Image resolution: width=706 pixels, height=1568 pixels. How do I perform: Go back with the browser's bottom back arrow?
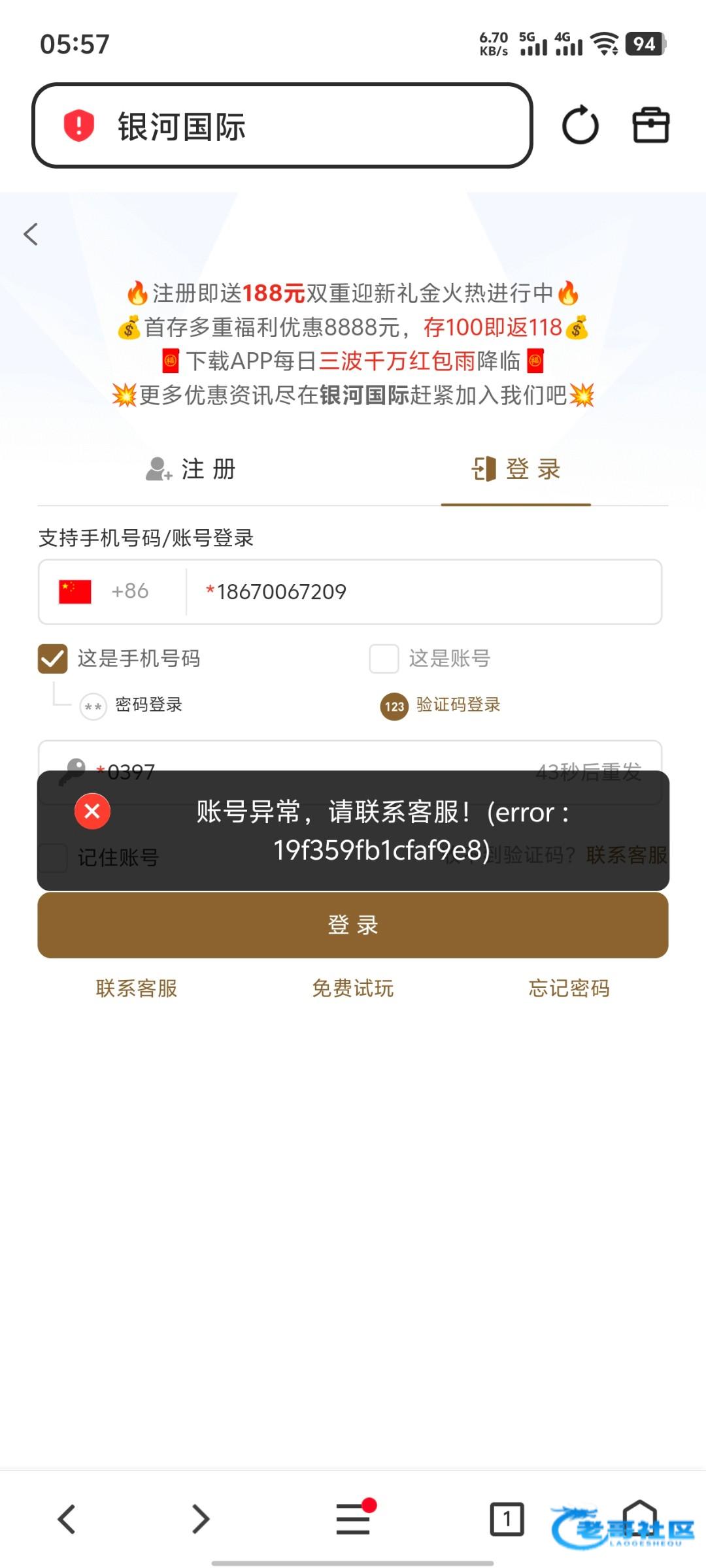pyautogui.click(x=67, y=1518)
